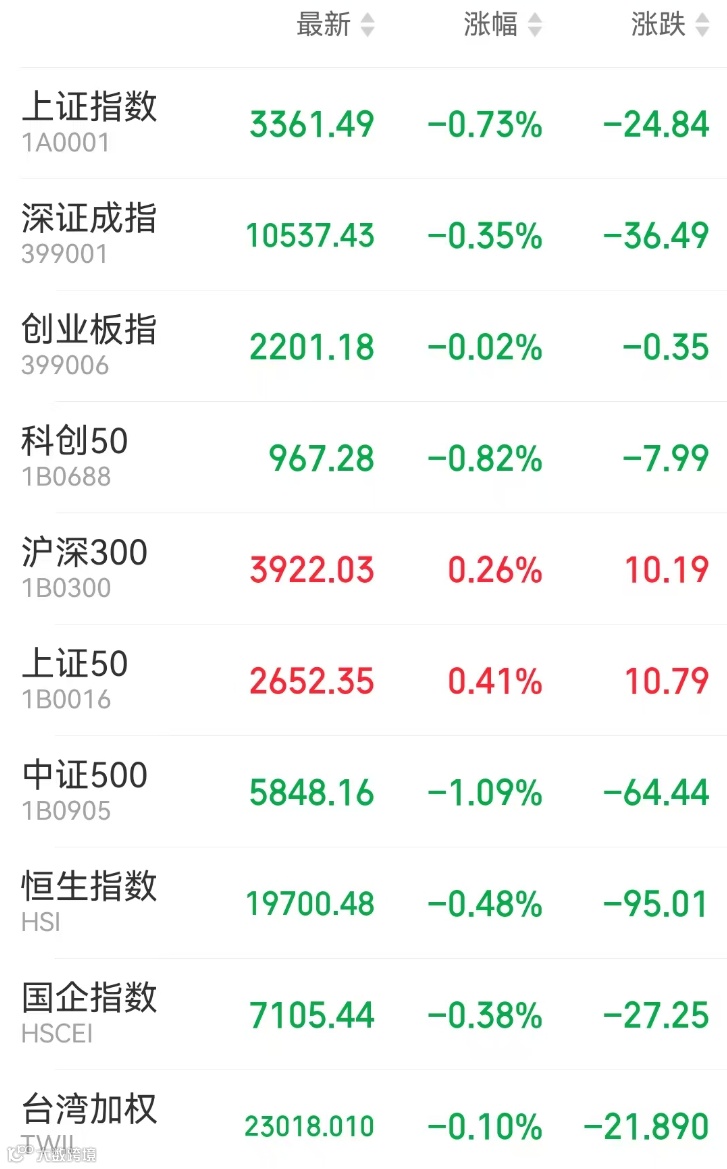Open the 上证指数 index details
Image resolution: width=727 pixels, height=1169 pixels.
click(x=374, y=123)
